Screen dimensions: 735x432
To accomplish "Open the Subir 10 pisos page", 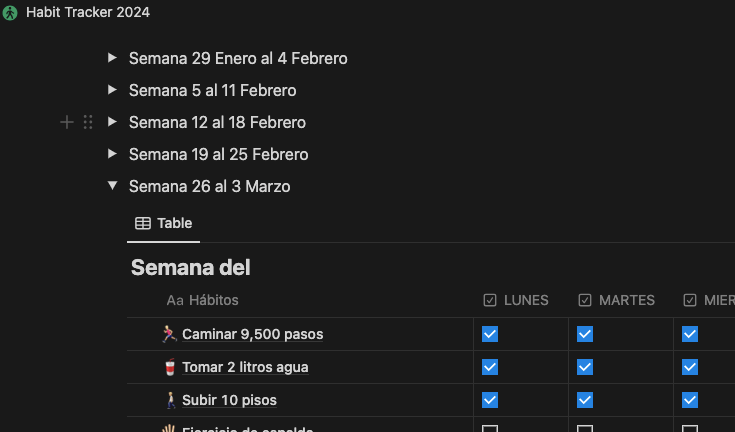I will point(229,400).
